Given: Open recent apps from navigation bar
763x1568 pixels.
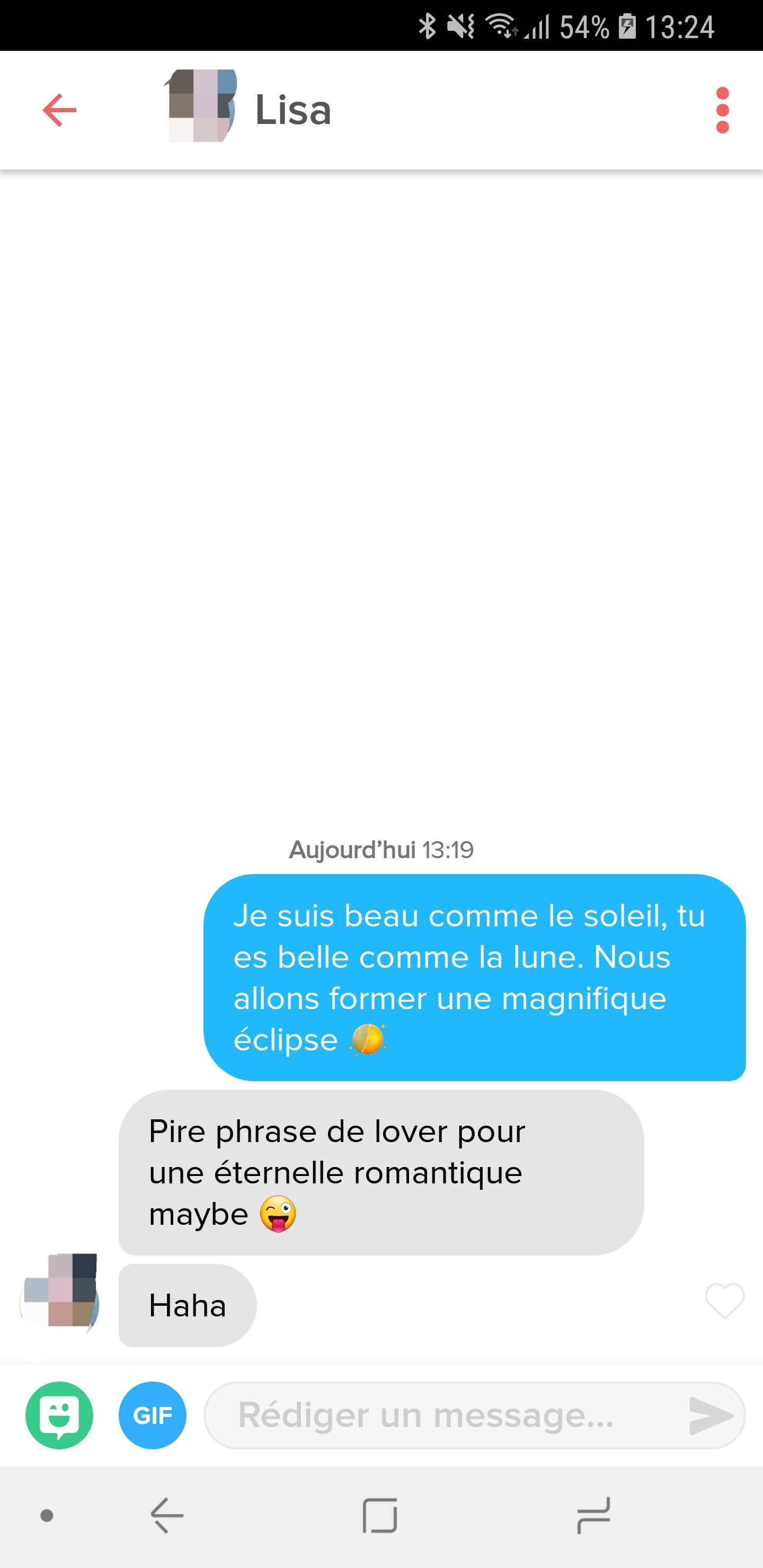Looking at the screenshot, I should pyautogui.click(x=593, y=1515).
